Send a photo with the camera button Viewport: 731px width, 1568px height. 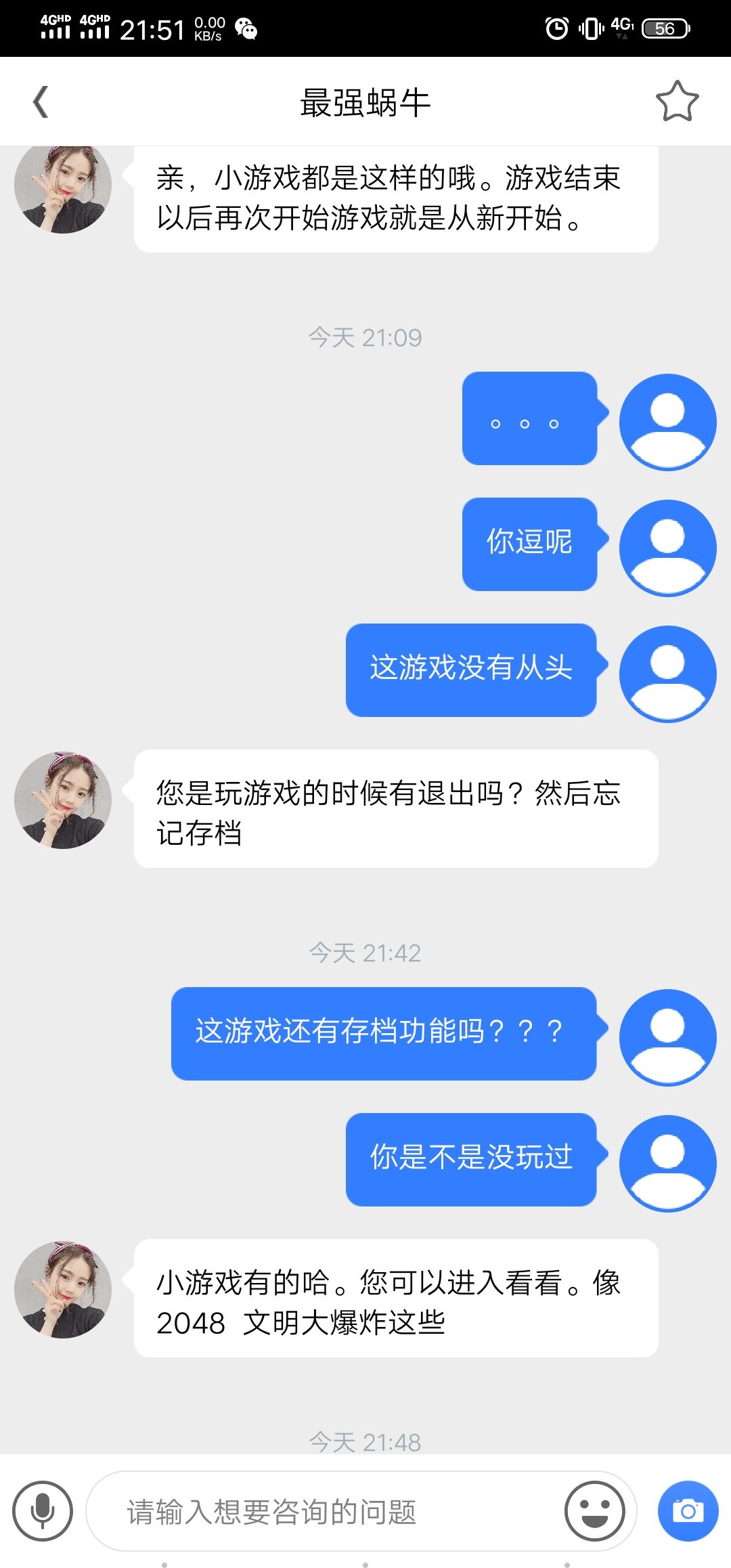[688, 1511]
